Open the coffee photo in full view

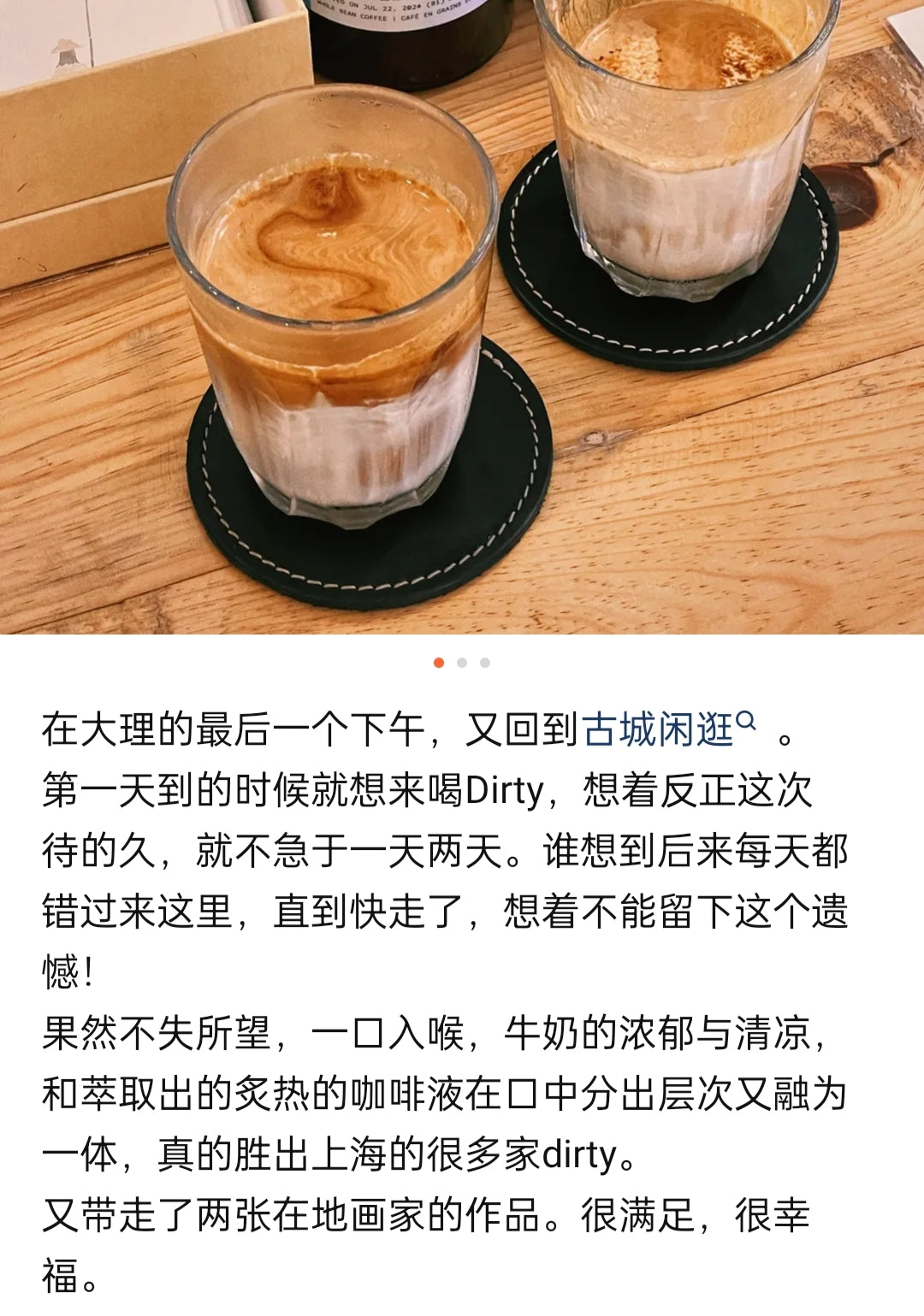(x=462, y=316)
